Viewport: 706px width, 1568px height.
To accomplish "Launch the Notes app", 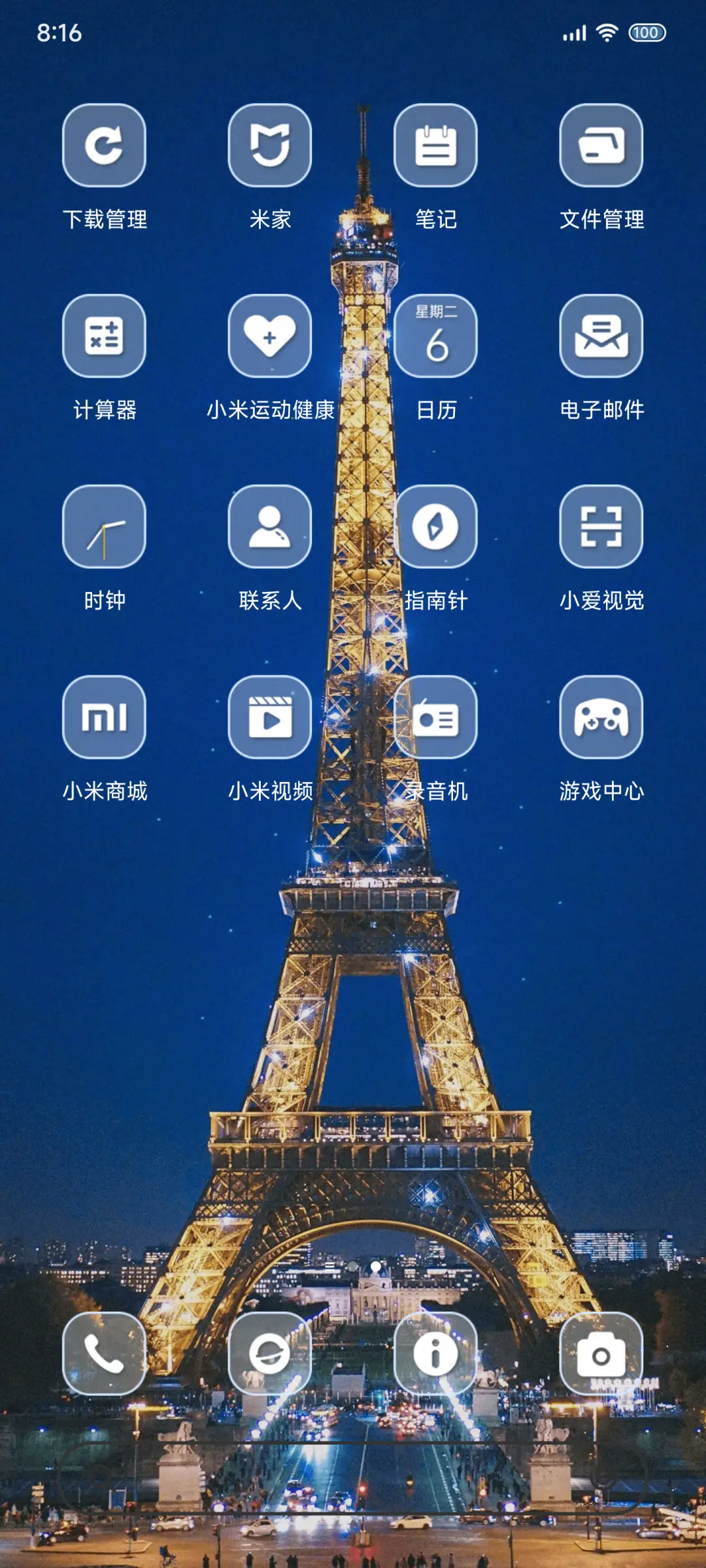I will (x=437, y=148).
